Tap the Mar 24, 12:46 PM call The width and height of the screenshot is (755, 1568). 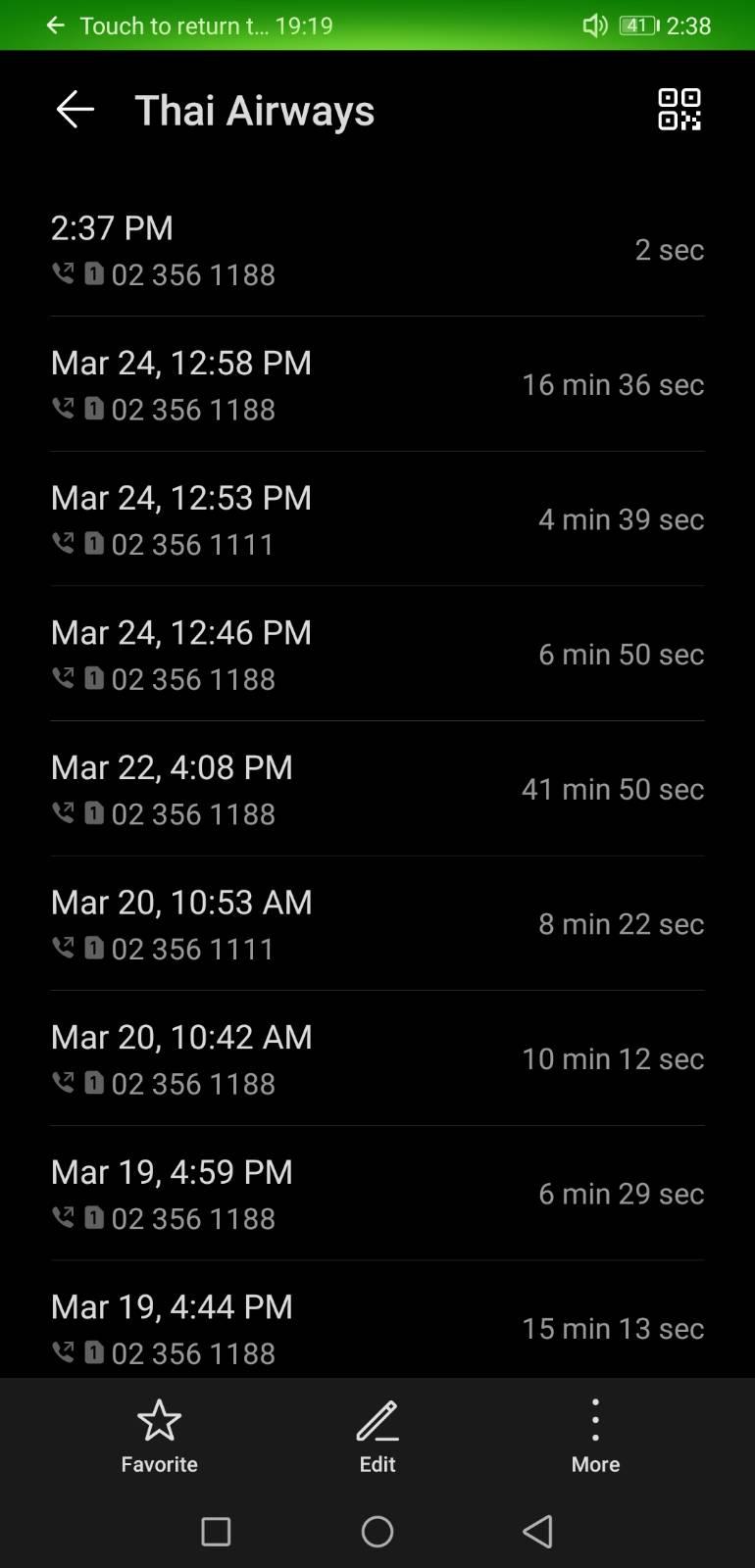click(x=377, y=654)
